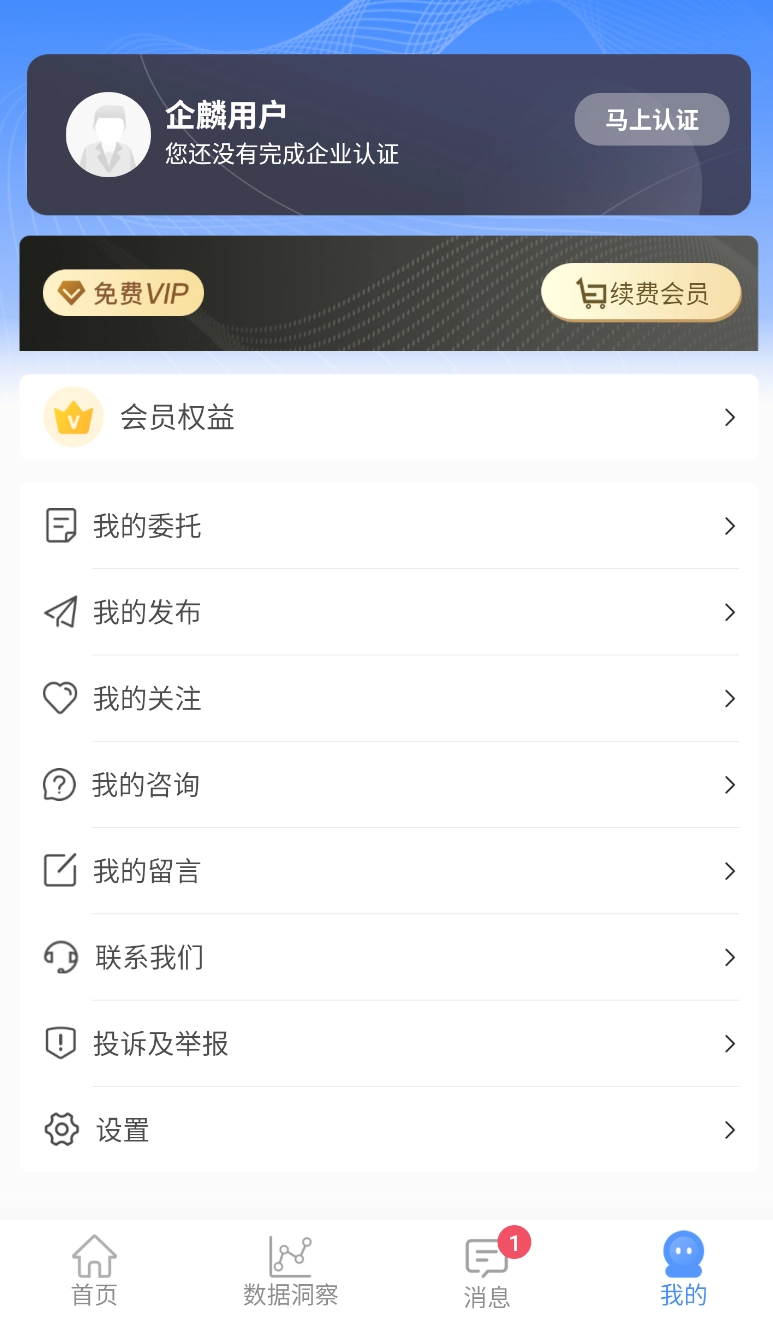The height and width of the screenshot is (1319, 773).
Task: Select the pencil icon next to 我的留言
Action: (x=60, y=870)
